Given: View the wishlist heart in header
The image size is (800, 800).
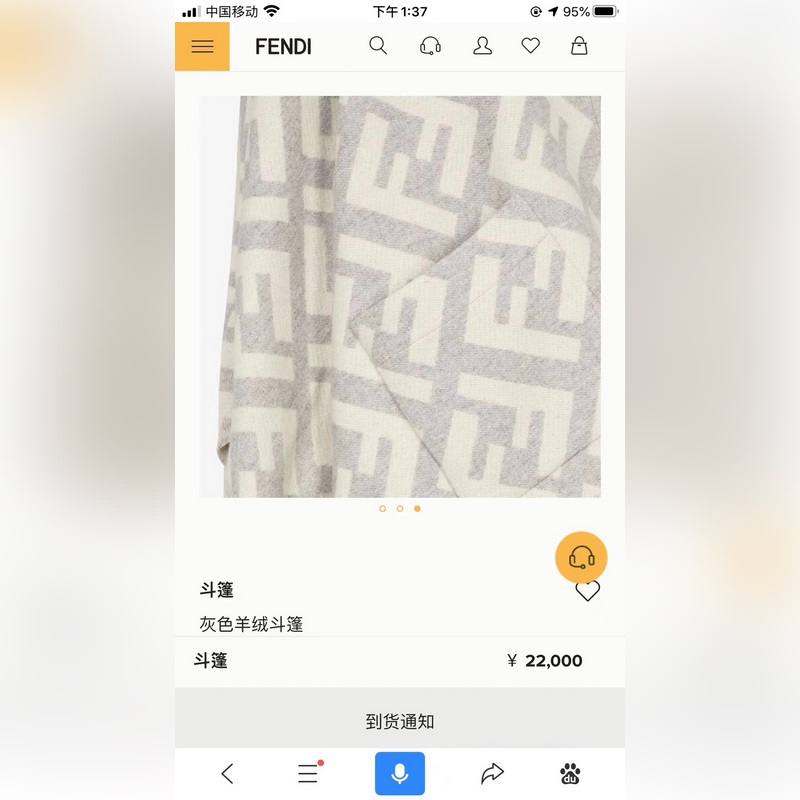Looking at the screenshot, I should 531,46.
